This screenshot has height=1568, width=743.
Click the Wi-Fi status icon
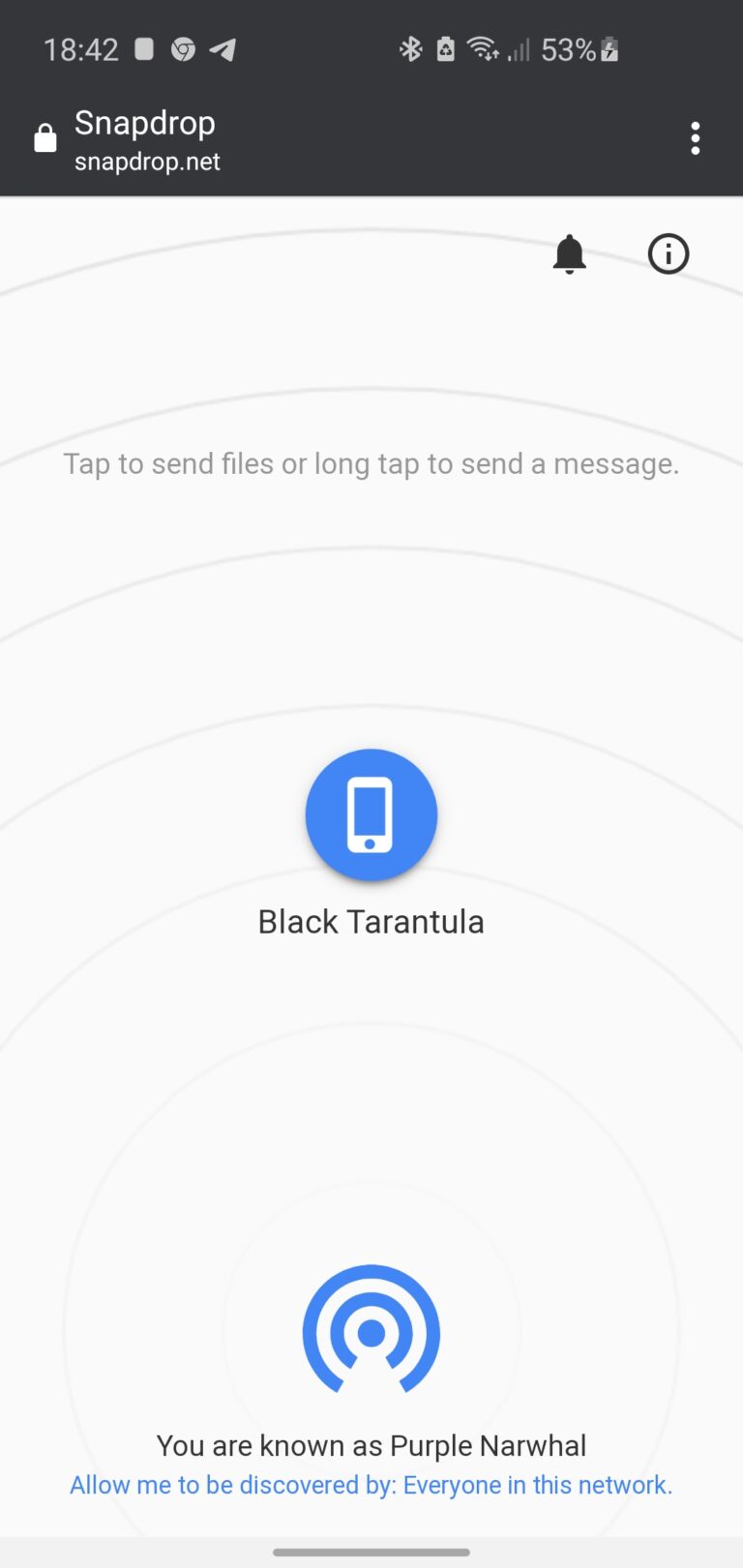(483, 48)
